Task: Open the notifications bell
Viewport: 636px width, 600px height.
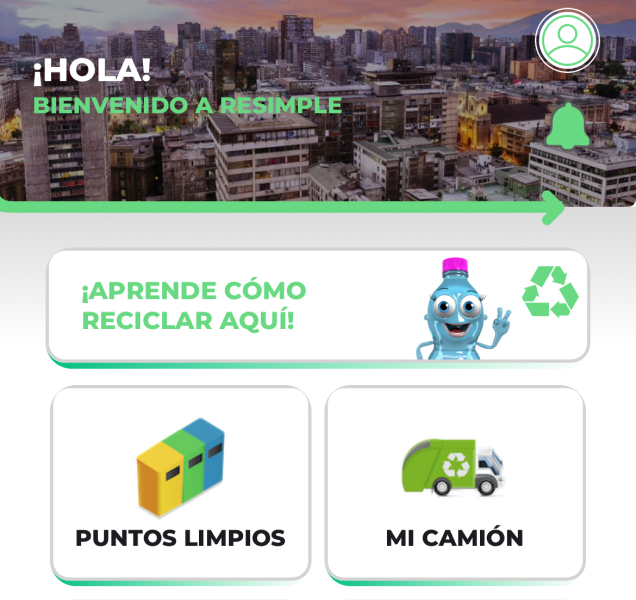Action: pyautogui.click(x=568, y=126)
